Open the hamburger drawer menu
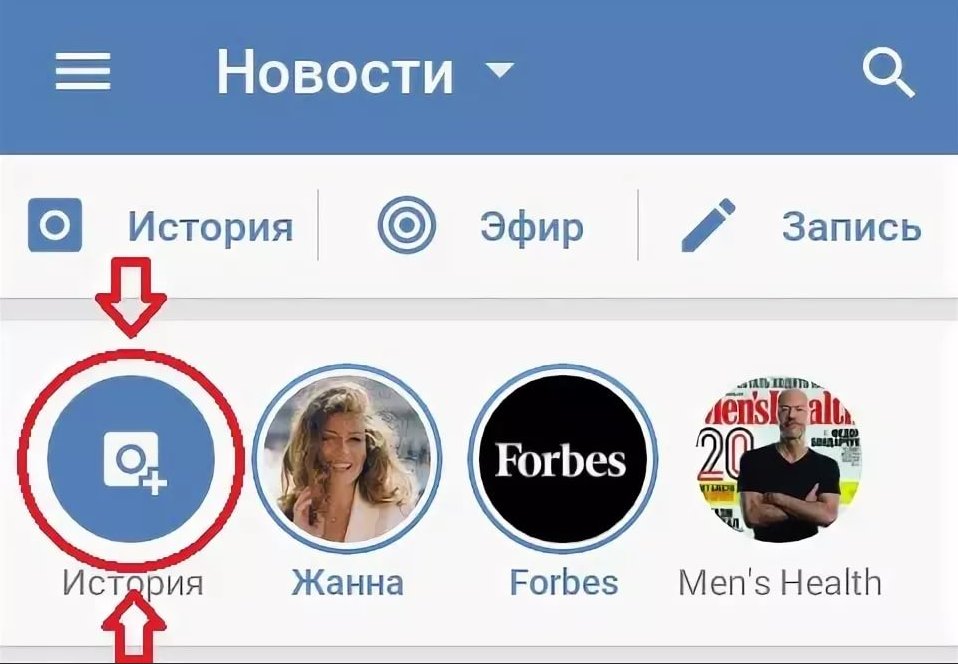This screenshot has width=958, height=664. pyautogui.click(x=82, y=72)
